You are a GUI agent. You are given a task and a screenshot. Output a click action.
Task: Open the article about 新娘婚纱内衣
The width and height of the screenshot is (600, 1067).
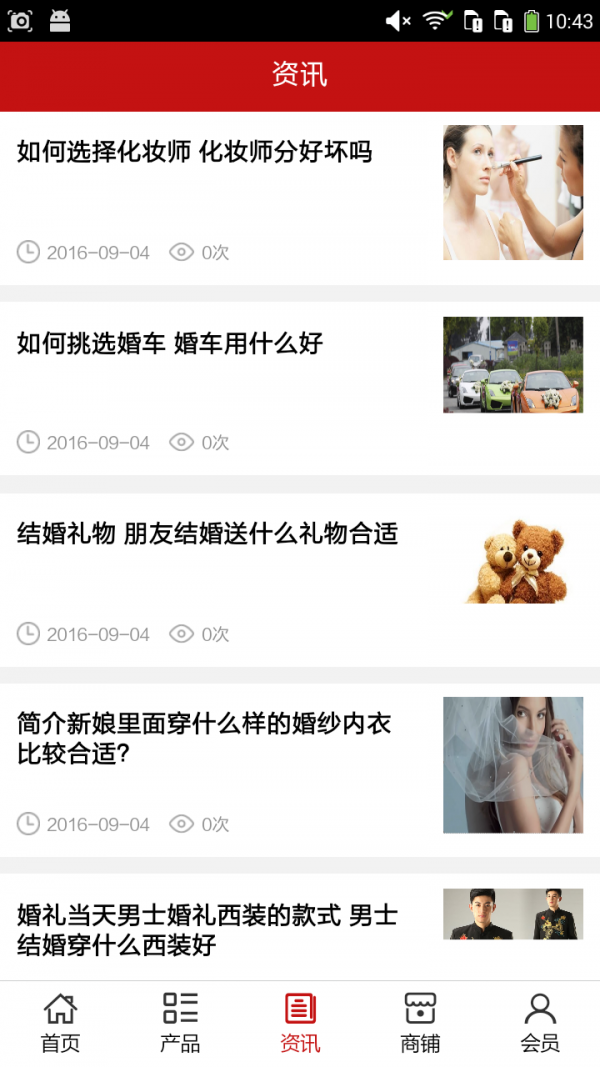(x=204, y=739)
